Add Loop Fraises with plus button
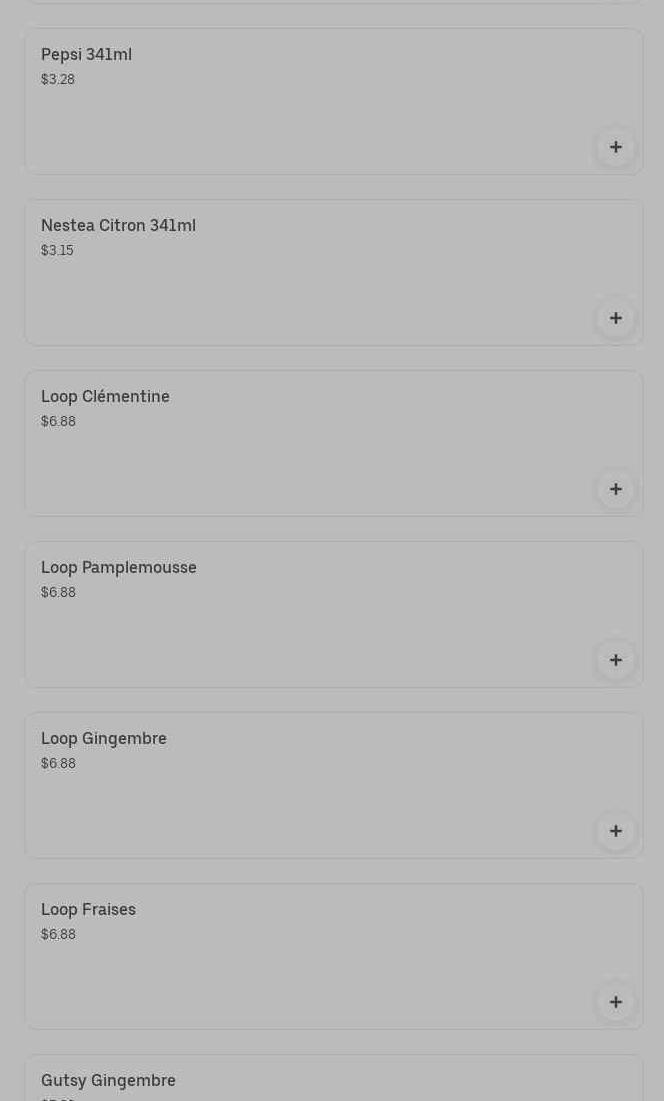The height and width of the screenshot is (1101, 664). coord(615,1003)
